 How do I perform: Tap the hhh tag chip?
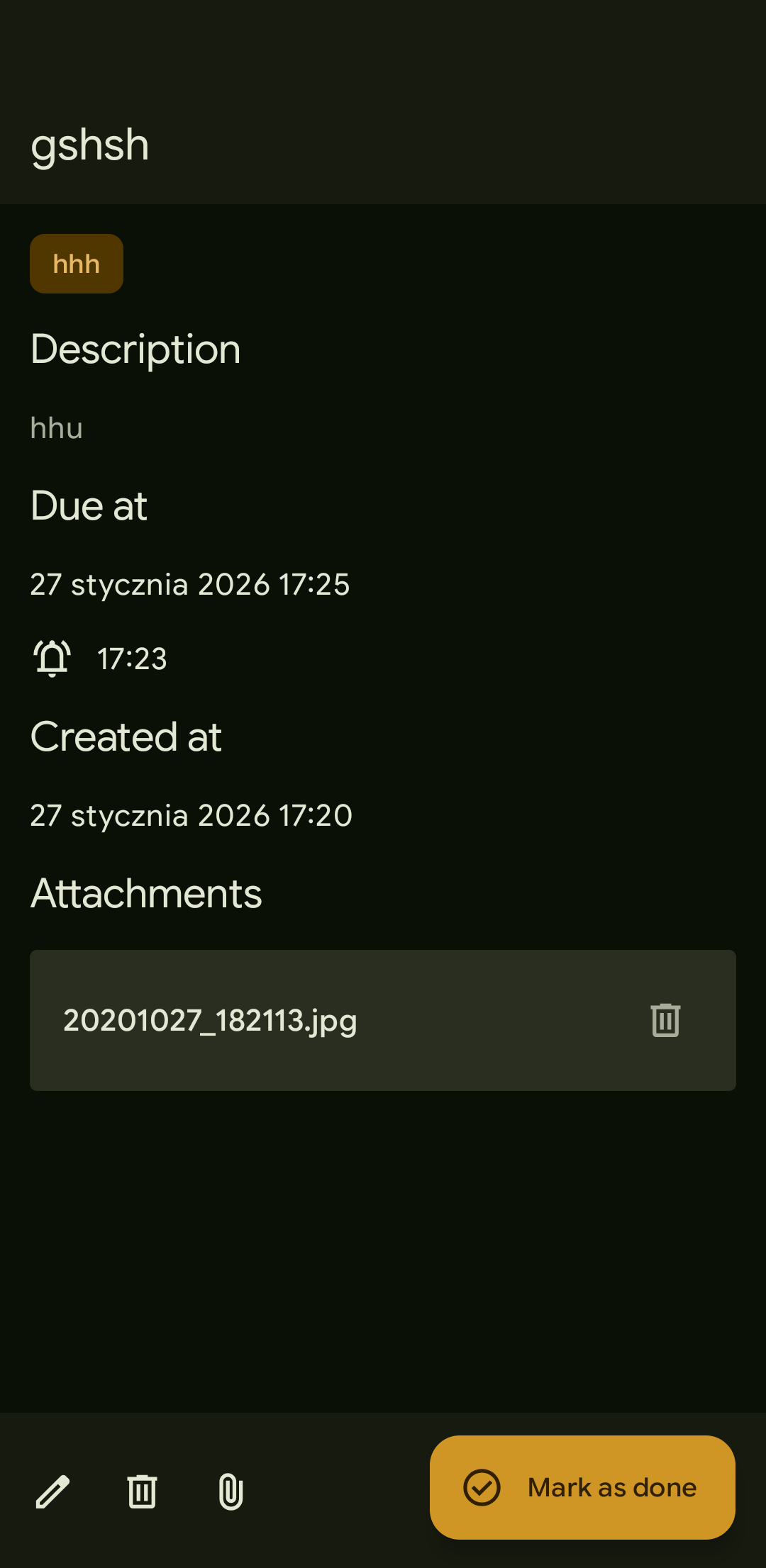tap(77, 264)
